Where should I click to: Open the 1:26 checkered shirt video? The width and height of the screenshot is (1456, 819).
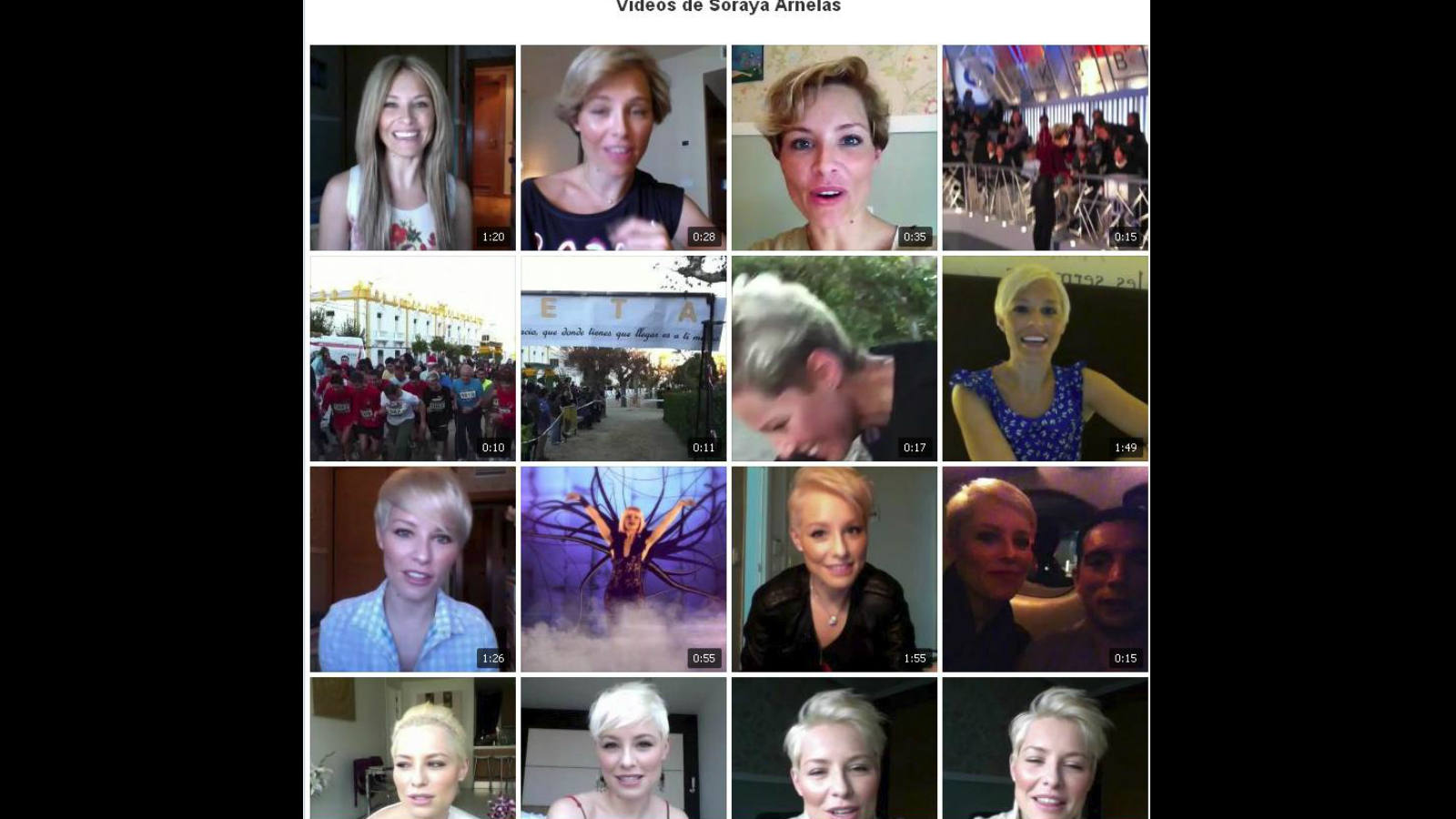click(x=412, y=569)
